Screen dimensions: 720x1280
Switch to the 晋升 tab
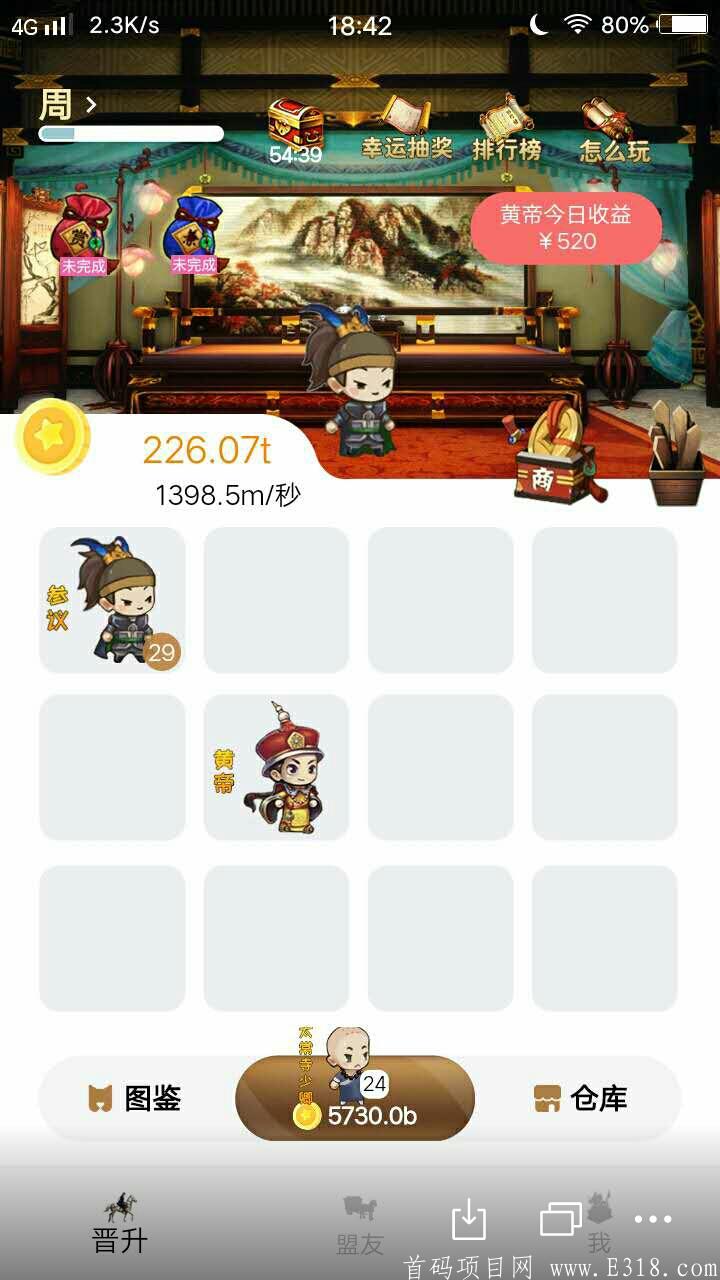click(x=120, y=1222)
